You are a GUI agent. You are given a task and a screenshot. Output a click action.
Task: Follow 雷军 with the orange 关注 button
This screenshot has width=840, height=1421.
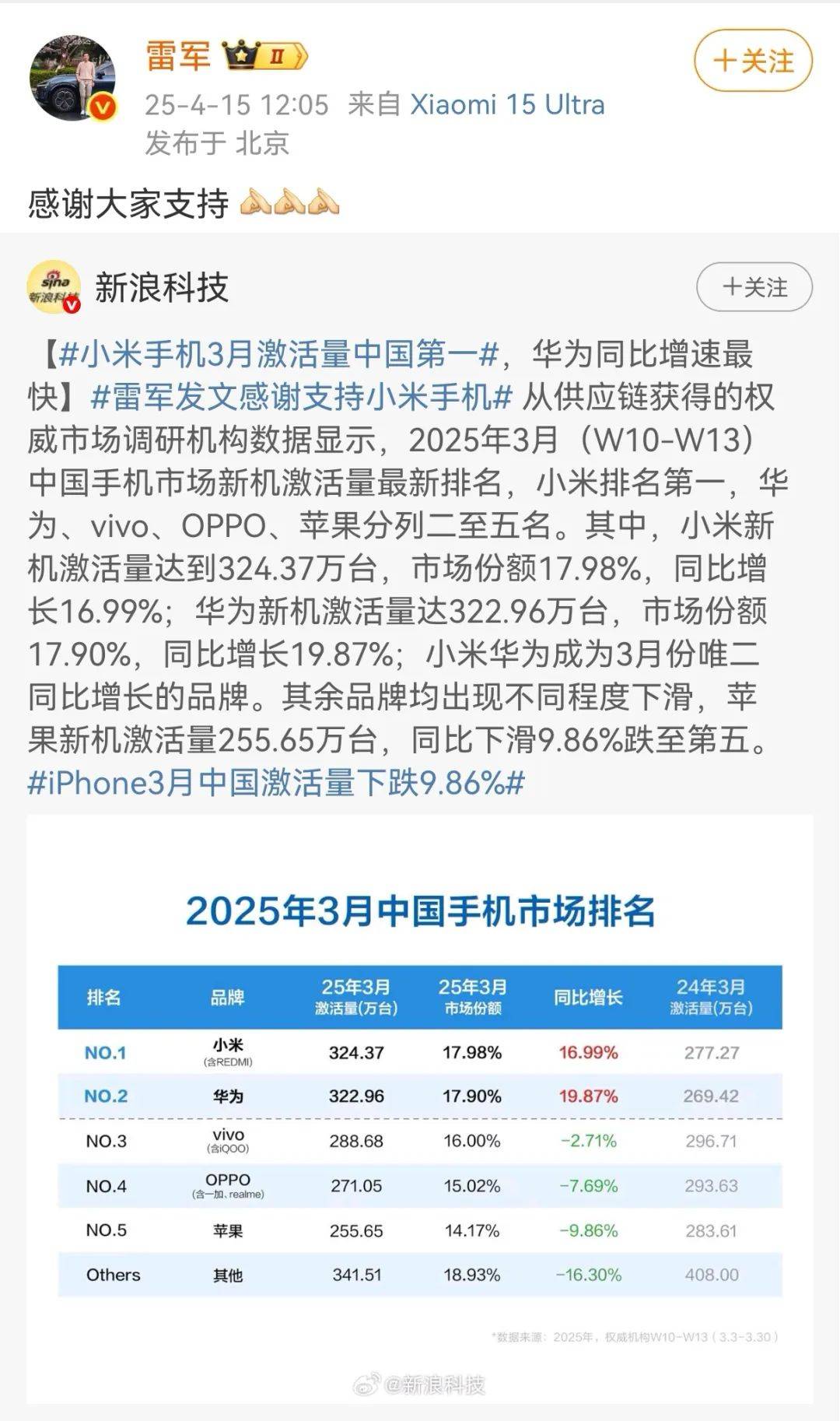pyautogui.click(x=753, y=61)
